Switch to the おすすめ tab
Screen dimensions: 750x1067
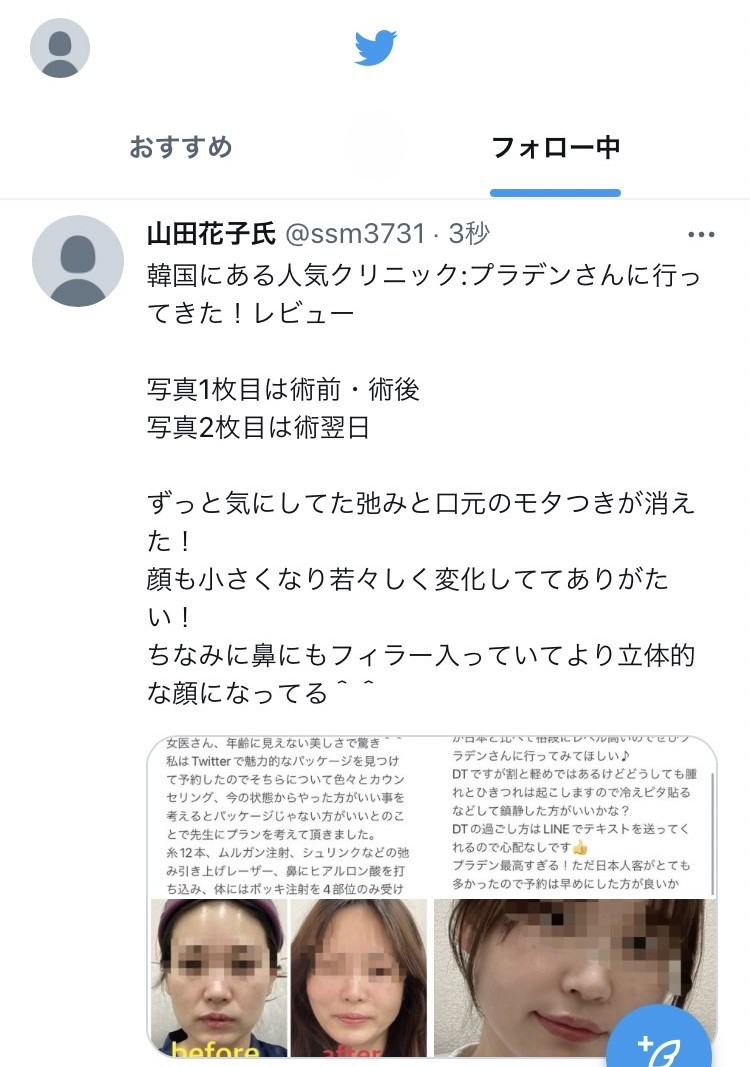[x=181, y=148]
